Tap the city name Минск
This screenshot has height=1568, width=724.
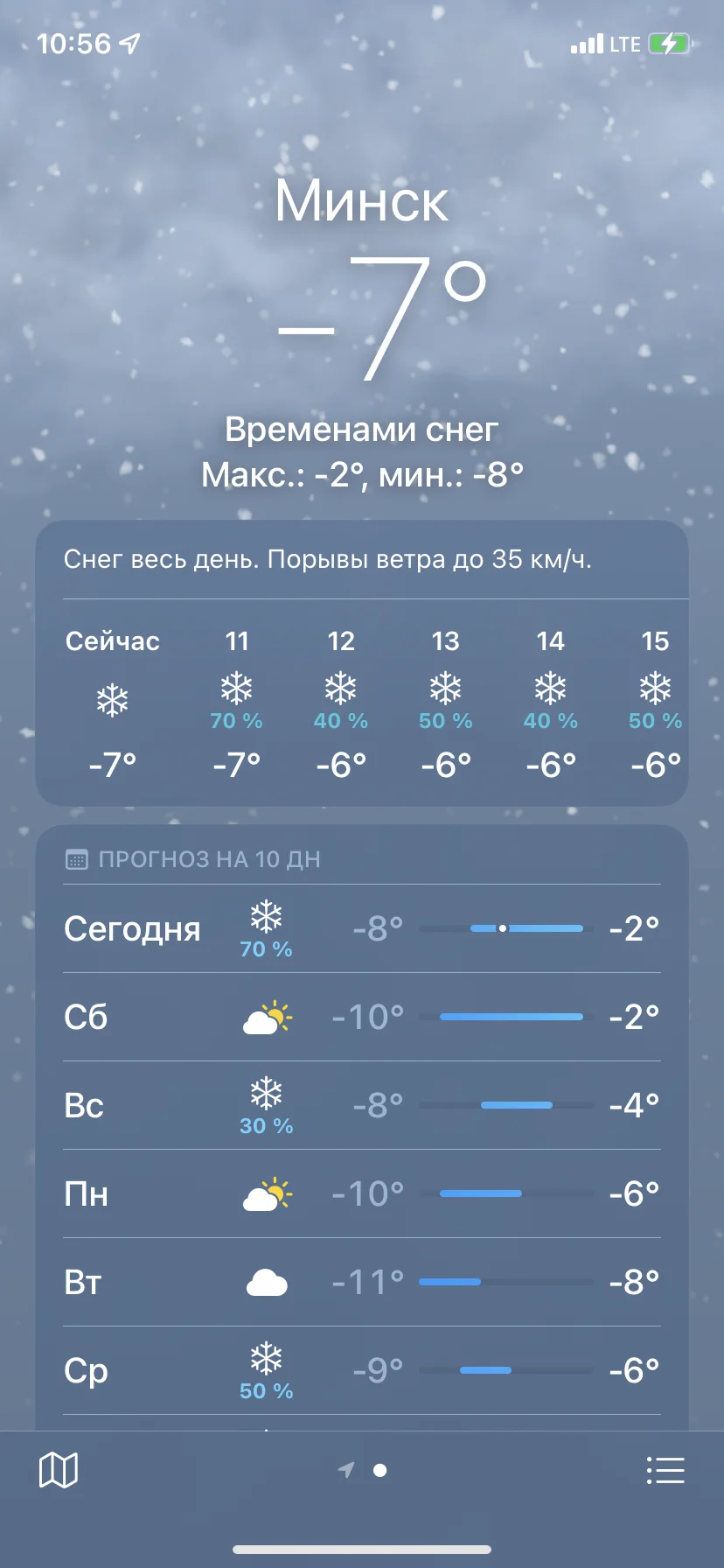[362, 199]
